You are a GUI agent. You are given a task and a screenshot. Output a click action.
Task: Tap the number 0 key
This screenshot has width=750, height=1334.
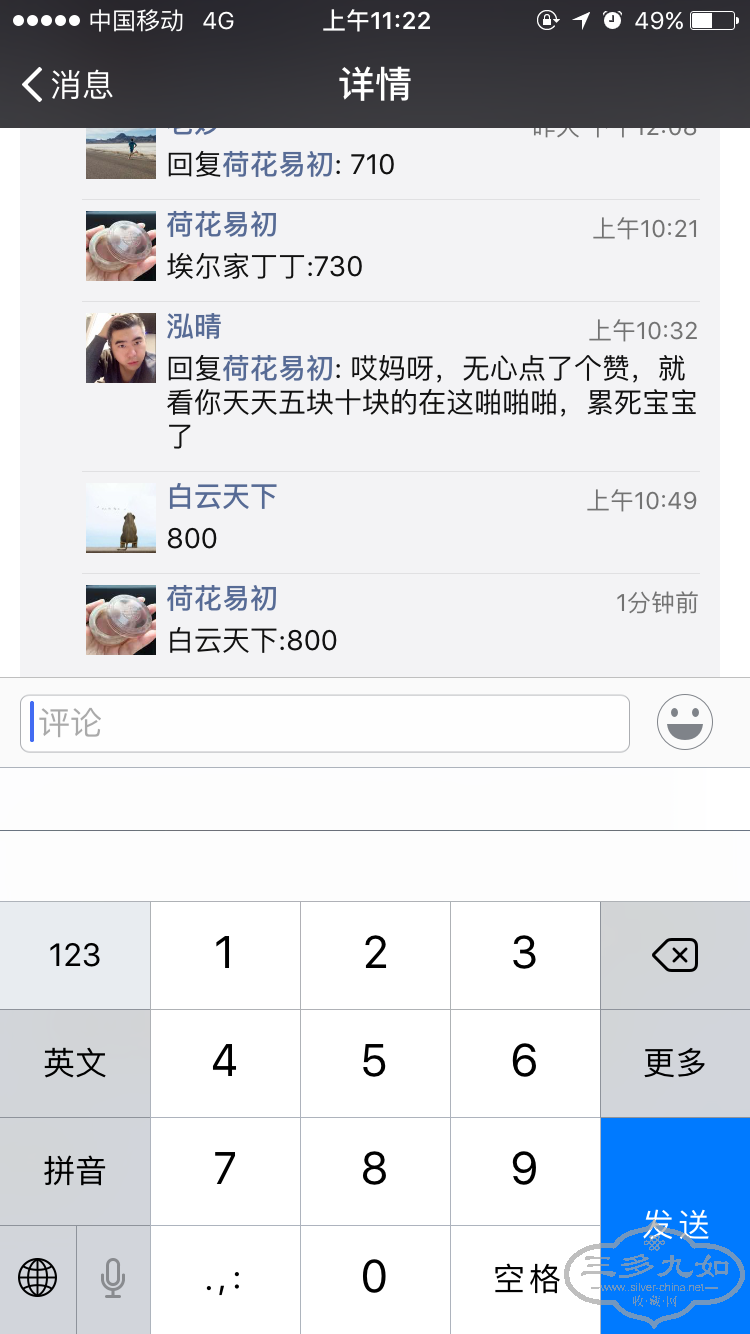375,1278
